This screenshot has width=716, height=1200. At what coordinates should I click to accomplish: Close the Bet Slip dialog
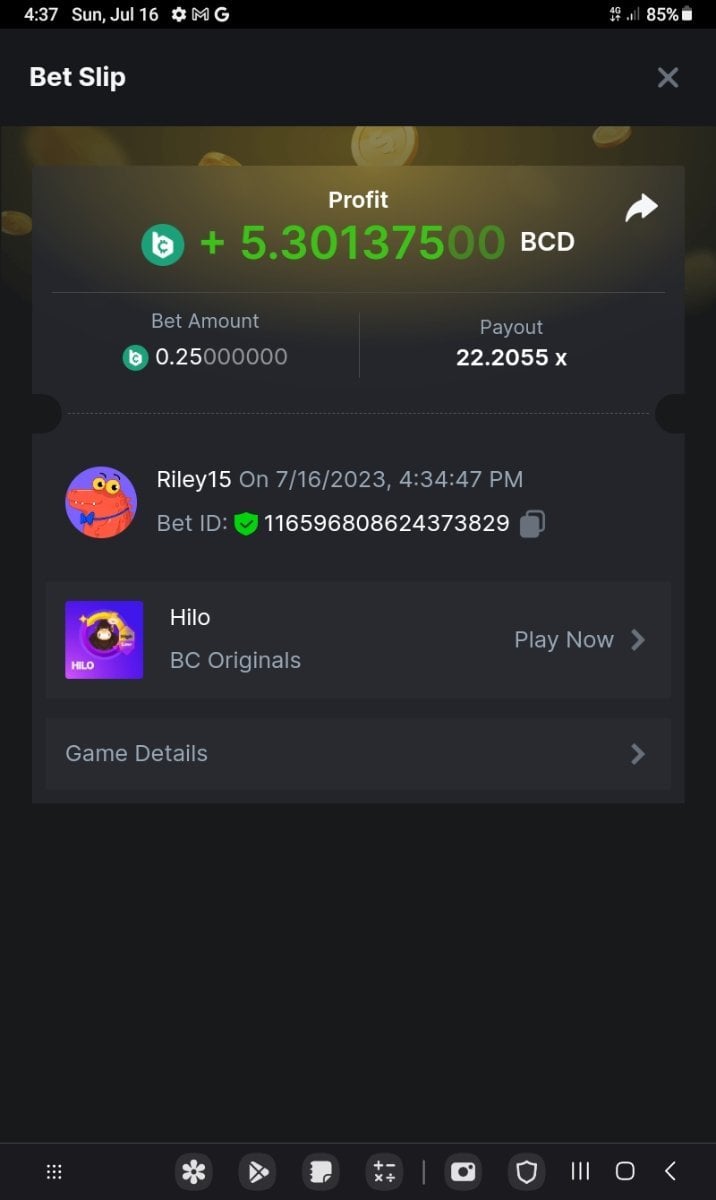point(668,77)
